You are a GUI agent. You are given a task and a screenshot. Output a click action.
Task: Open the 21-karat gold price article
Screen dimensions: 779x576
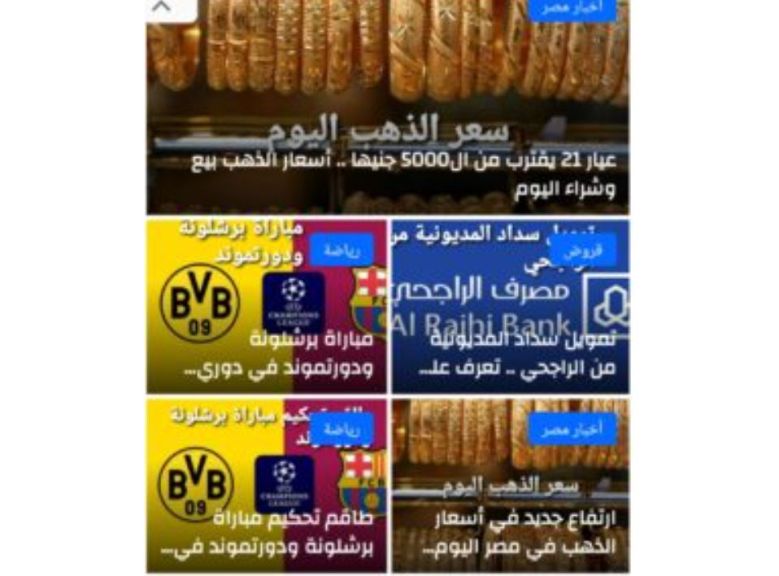pyautogui.click(x=403, y=175)
